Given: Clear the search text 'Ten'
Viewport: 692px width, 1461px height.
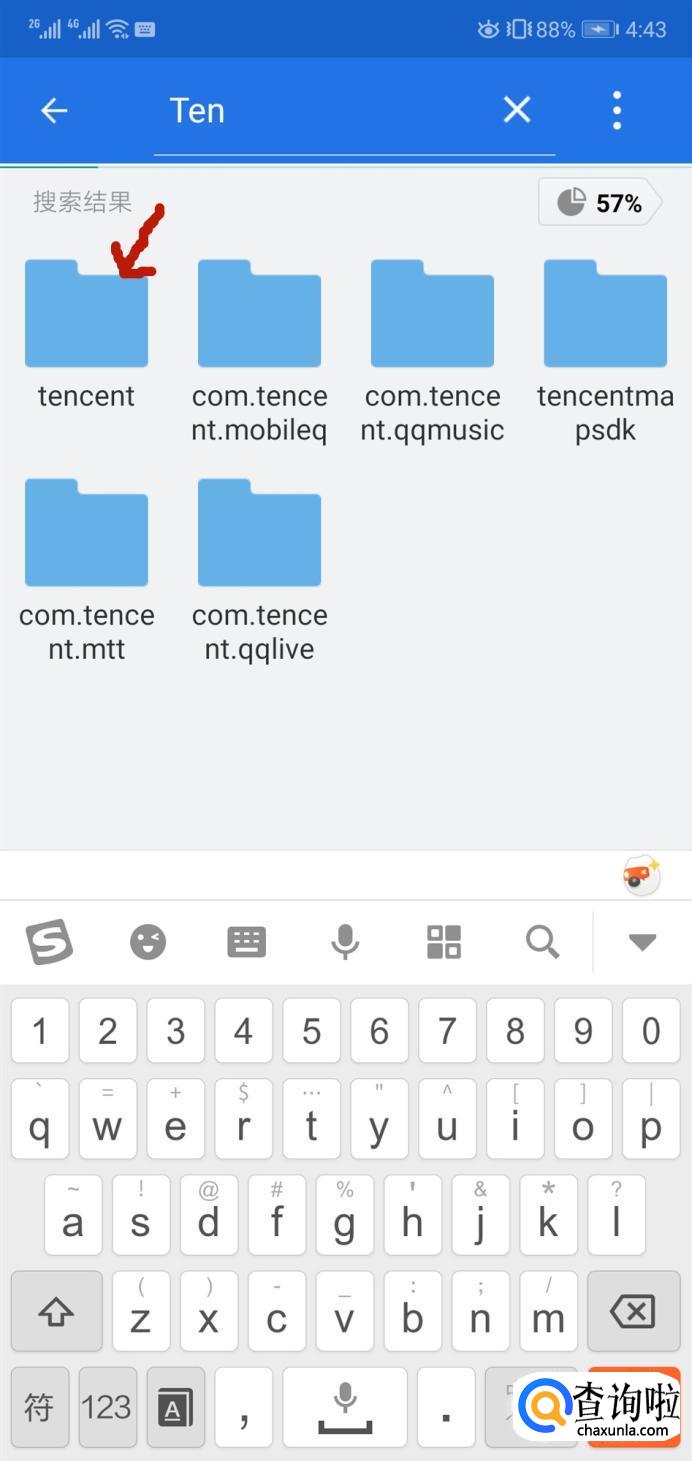Looking at the screenshot, I should (x=516, y=110).
